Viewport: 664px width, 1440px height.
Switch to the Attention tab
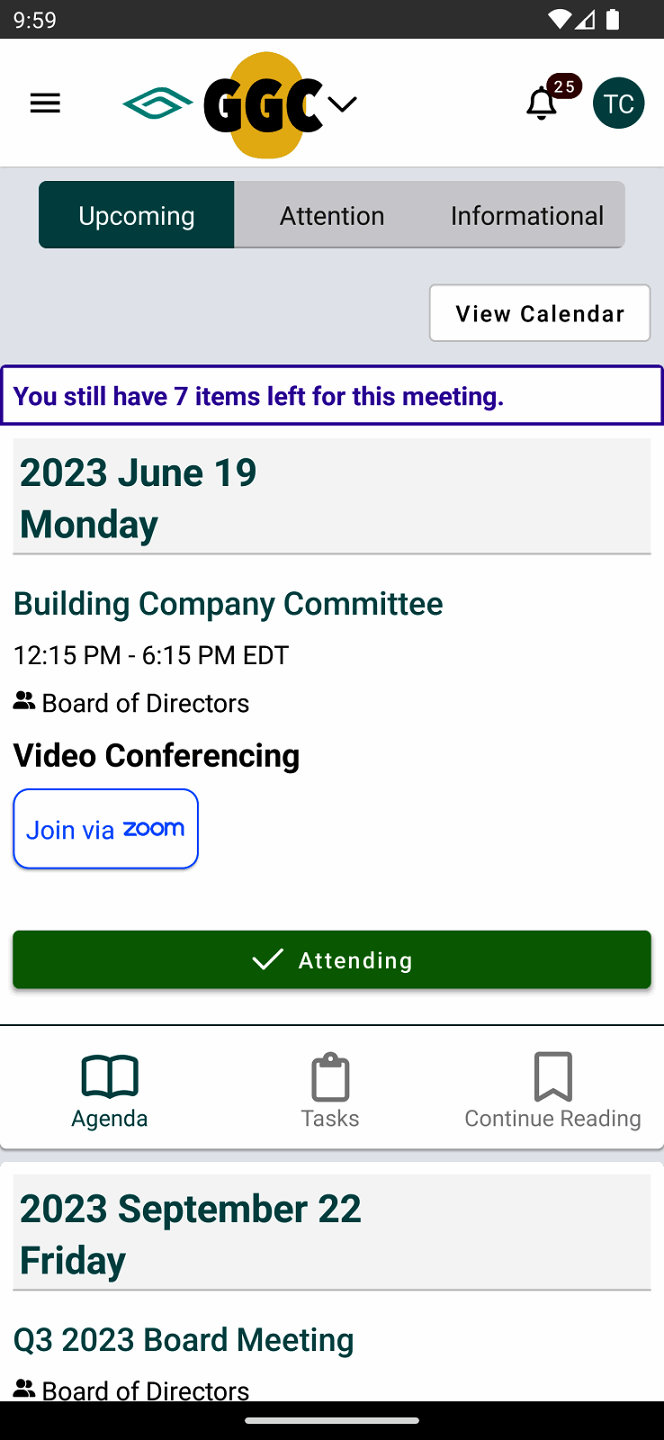332,215
